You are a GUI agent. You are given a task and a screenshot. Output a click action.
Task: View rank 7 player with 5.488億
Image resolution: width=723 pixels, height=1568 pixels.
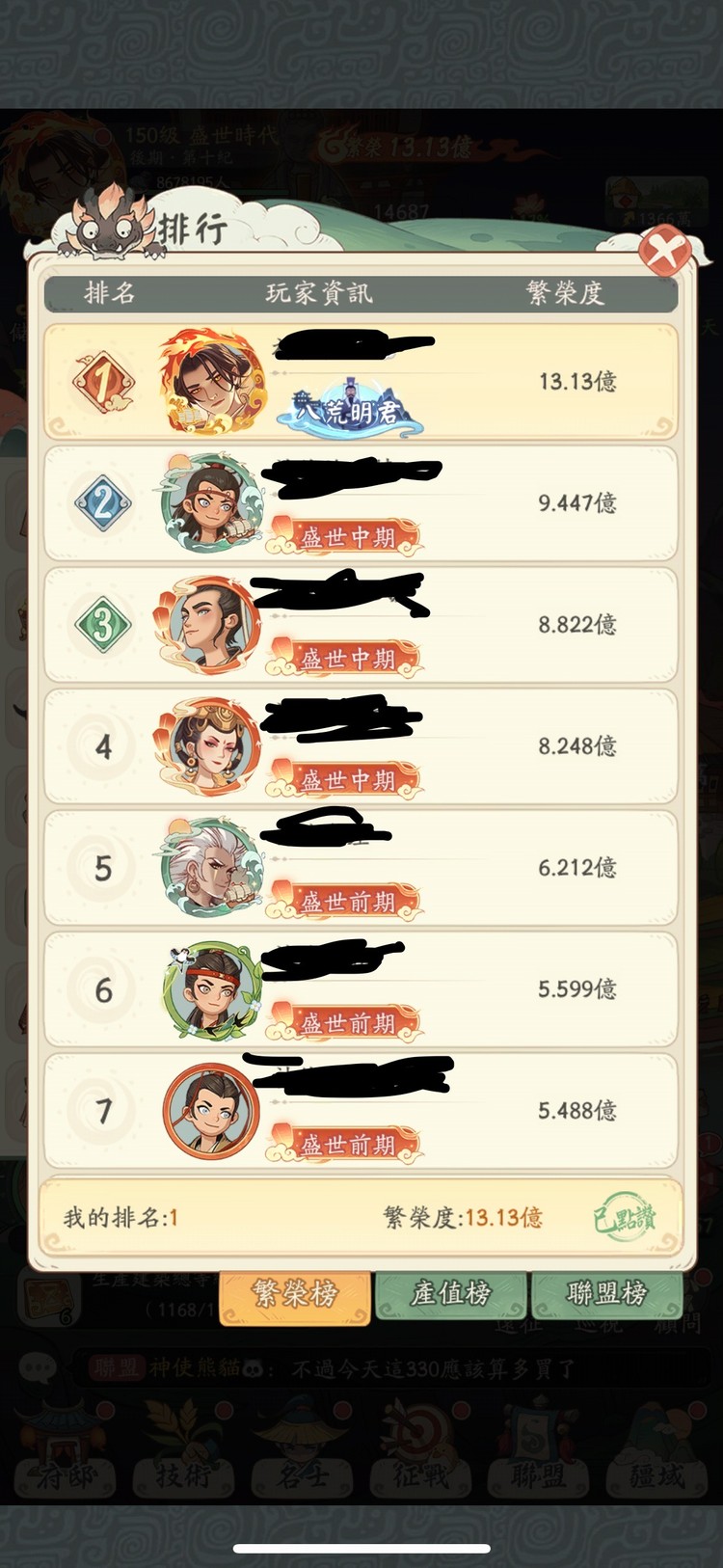point(361,1111)
